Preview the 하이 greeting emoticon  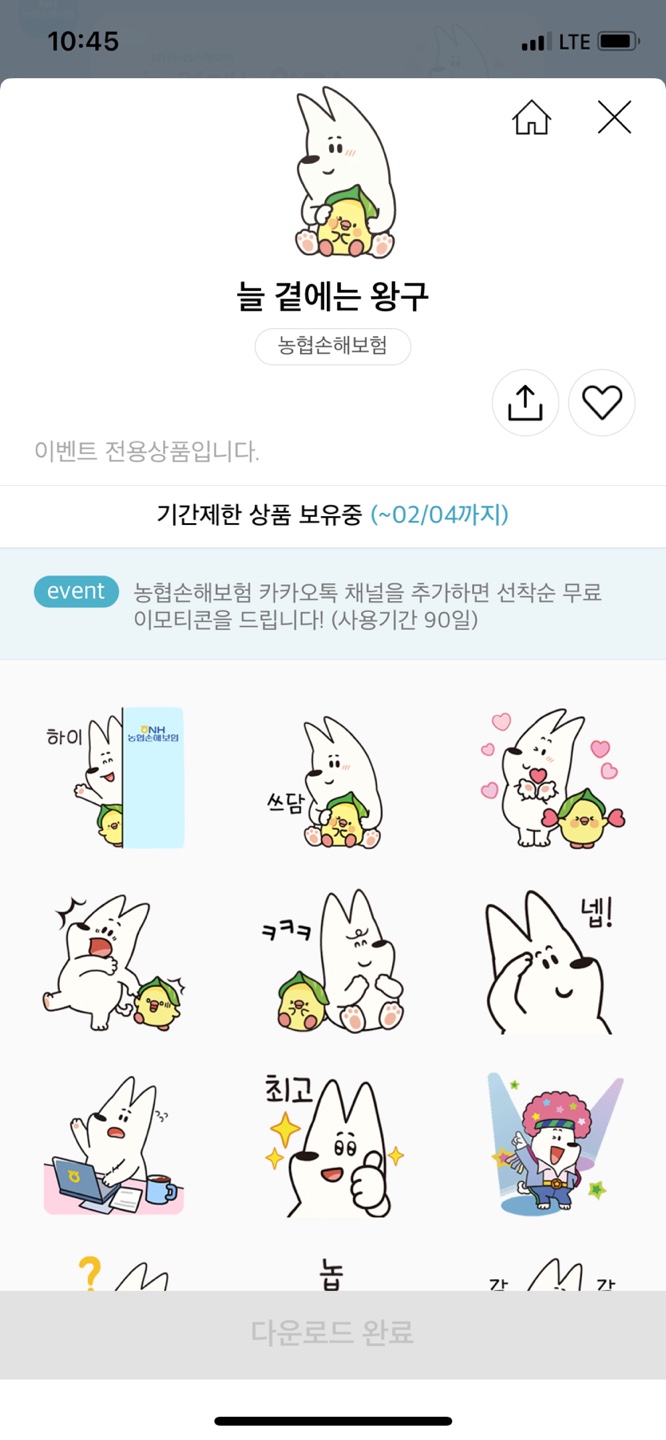[x=114, y=777]
